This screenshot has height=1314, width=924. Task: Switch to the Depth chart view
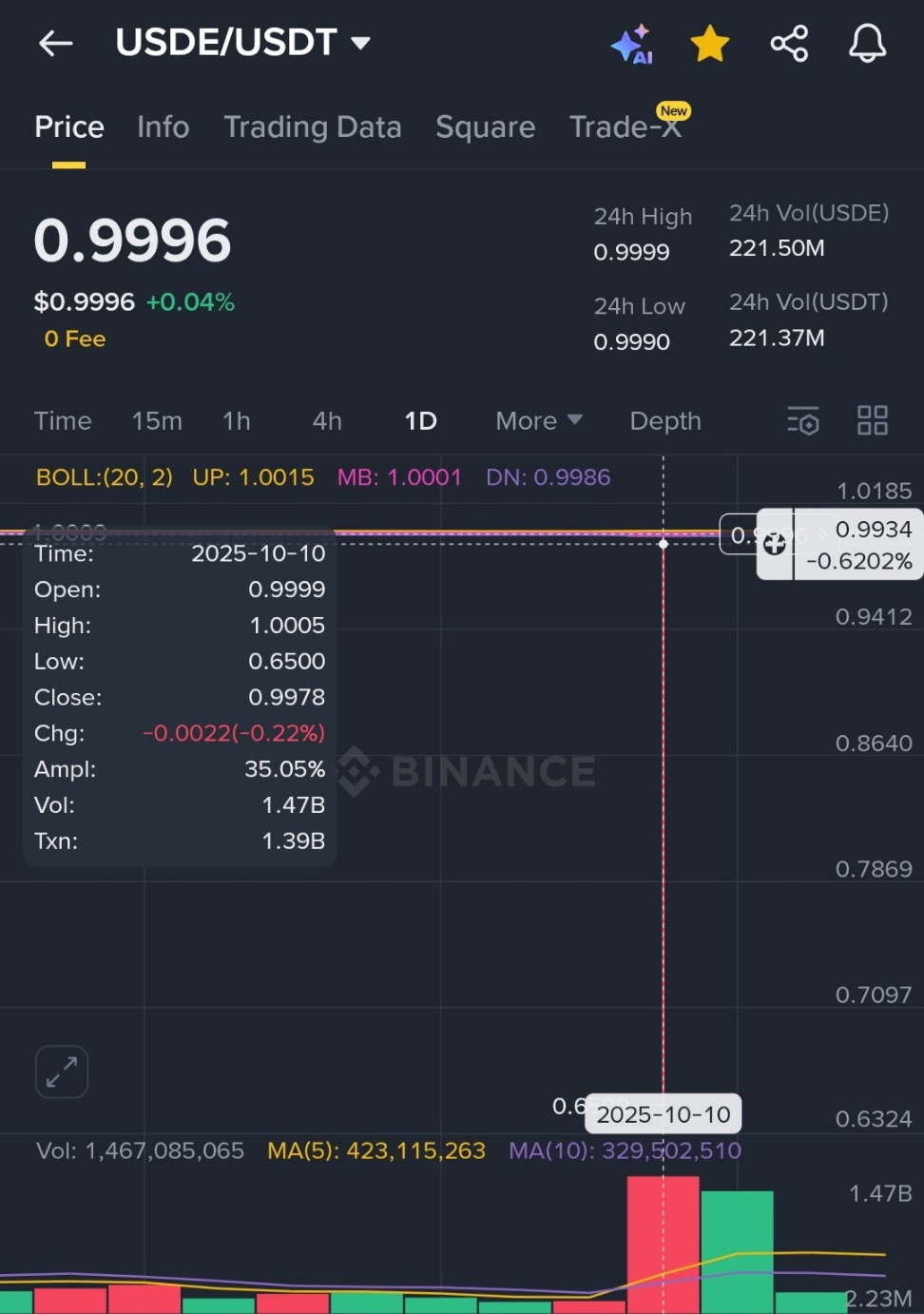point(664,420)
